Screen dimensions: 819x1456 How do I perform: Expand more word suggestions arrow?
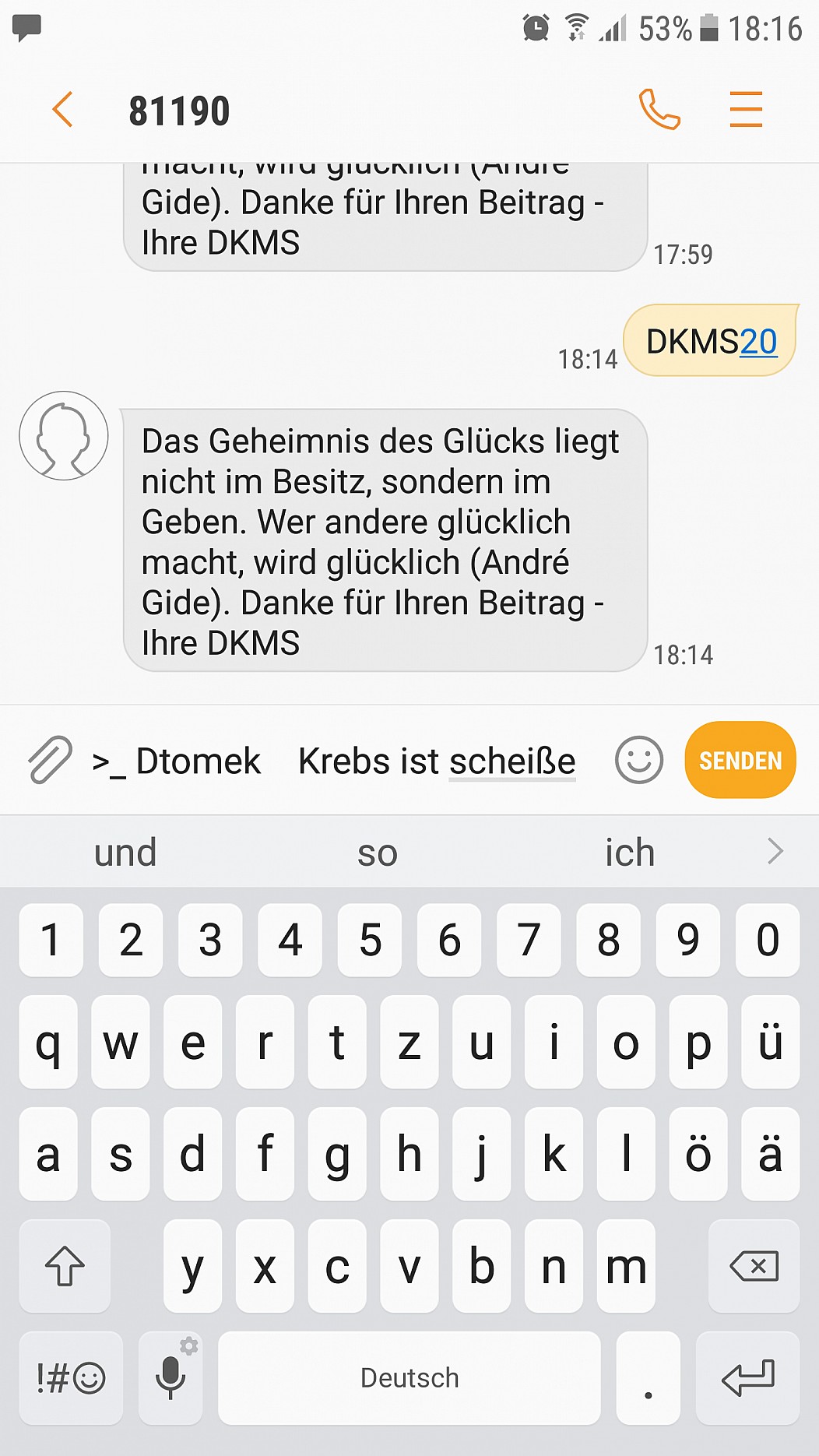coord(775,851)
